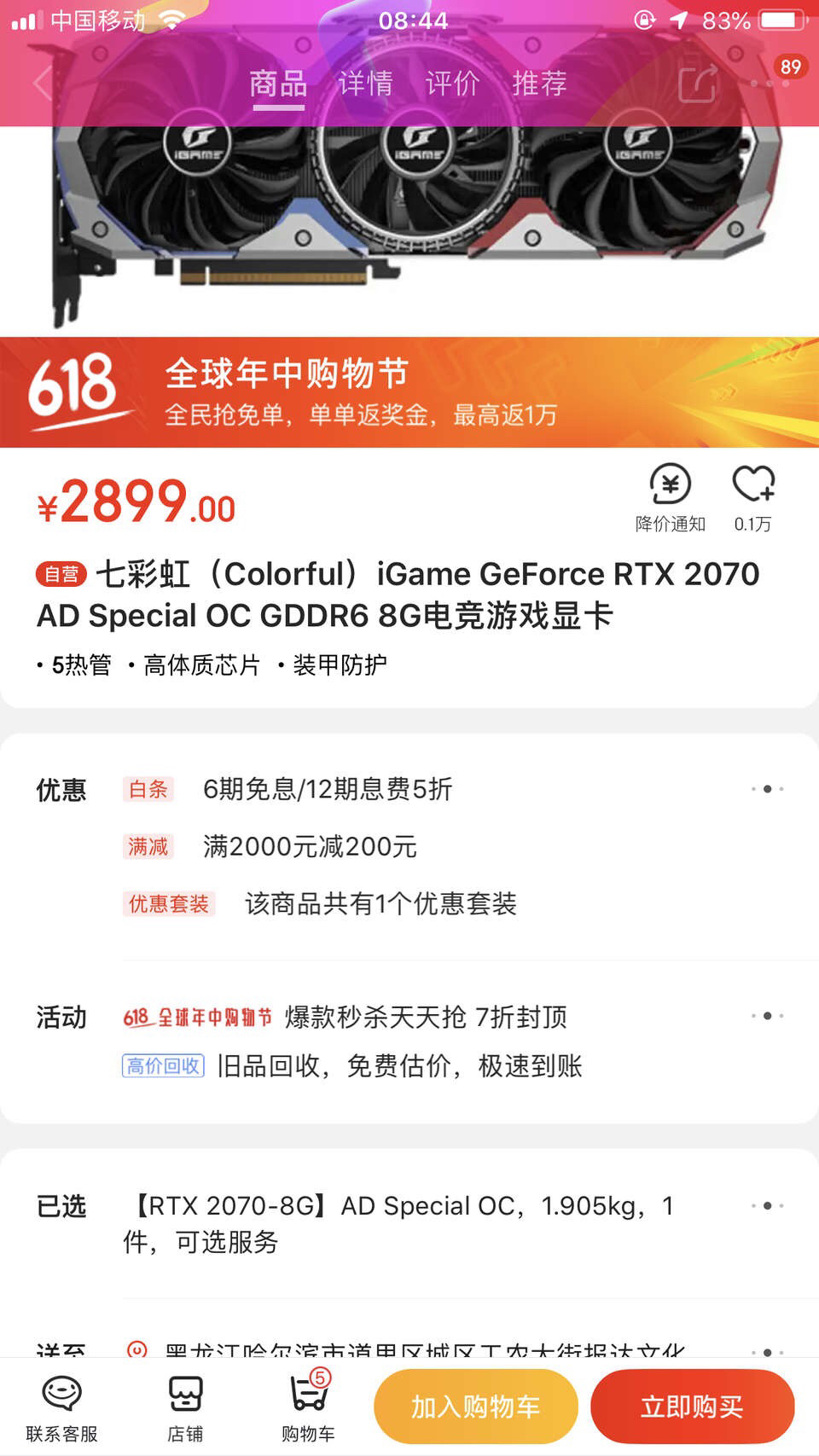The width and height of the screenshot is (819, 1456).
Task: Open the 618 shopping festival banner
Action: click(x=409, y=391)
